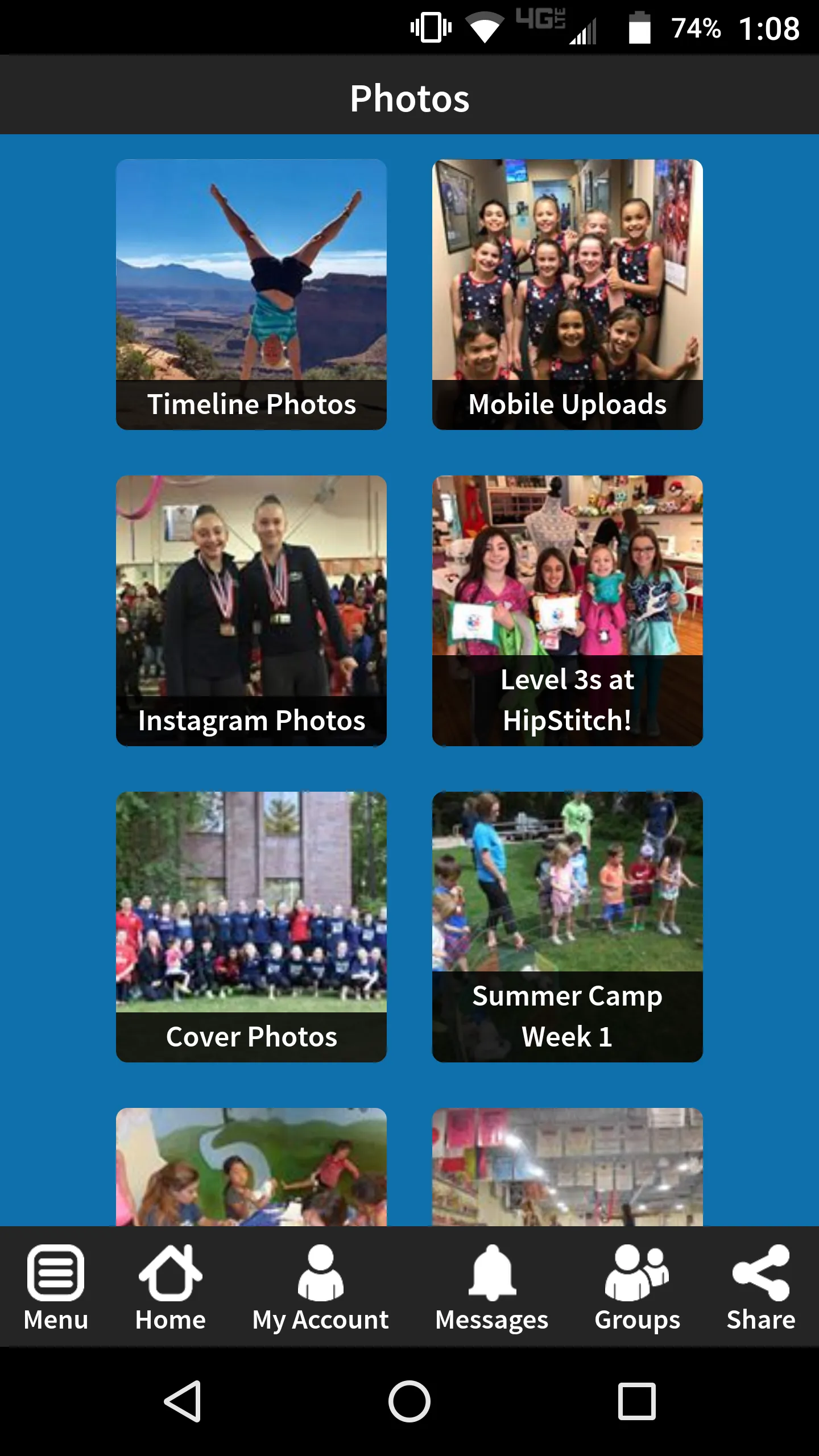Switch to My Account
Screen dimensions: 819x1456
[320, 1288]
